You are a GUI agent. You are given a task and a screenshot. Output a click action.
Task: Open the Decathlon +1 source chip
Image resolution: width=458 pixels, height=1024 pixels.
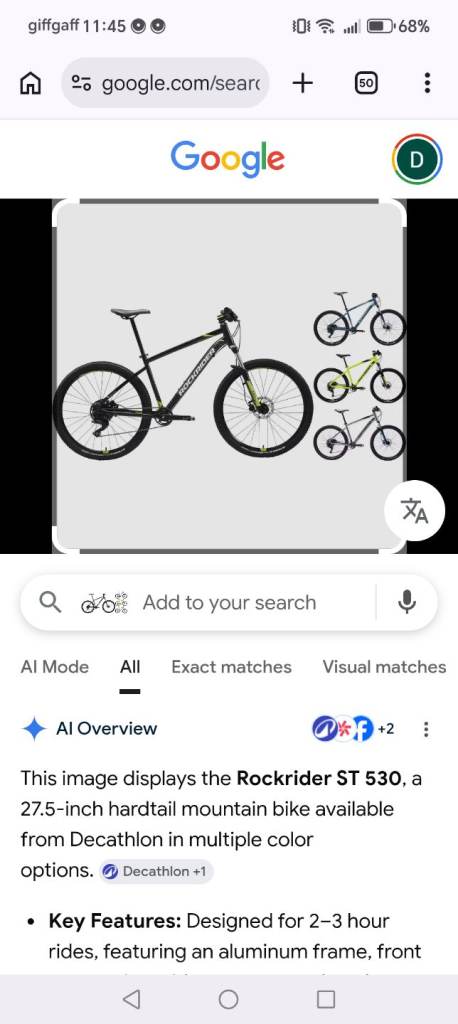(x=157, y=871)
